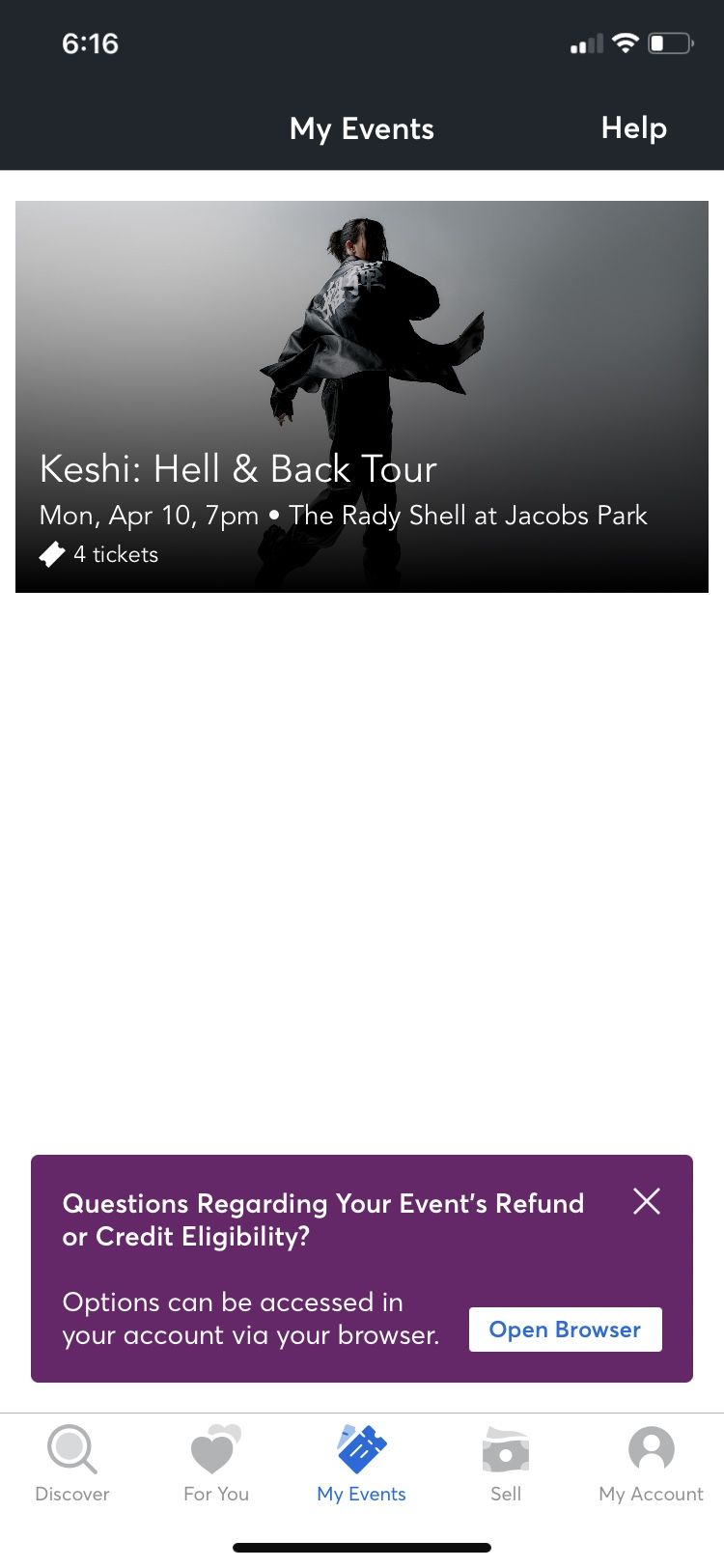This screenshot has height=1568, width=724.
Task: Go to the For You tab
Action: (x=216, y=1463)
